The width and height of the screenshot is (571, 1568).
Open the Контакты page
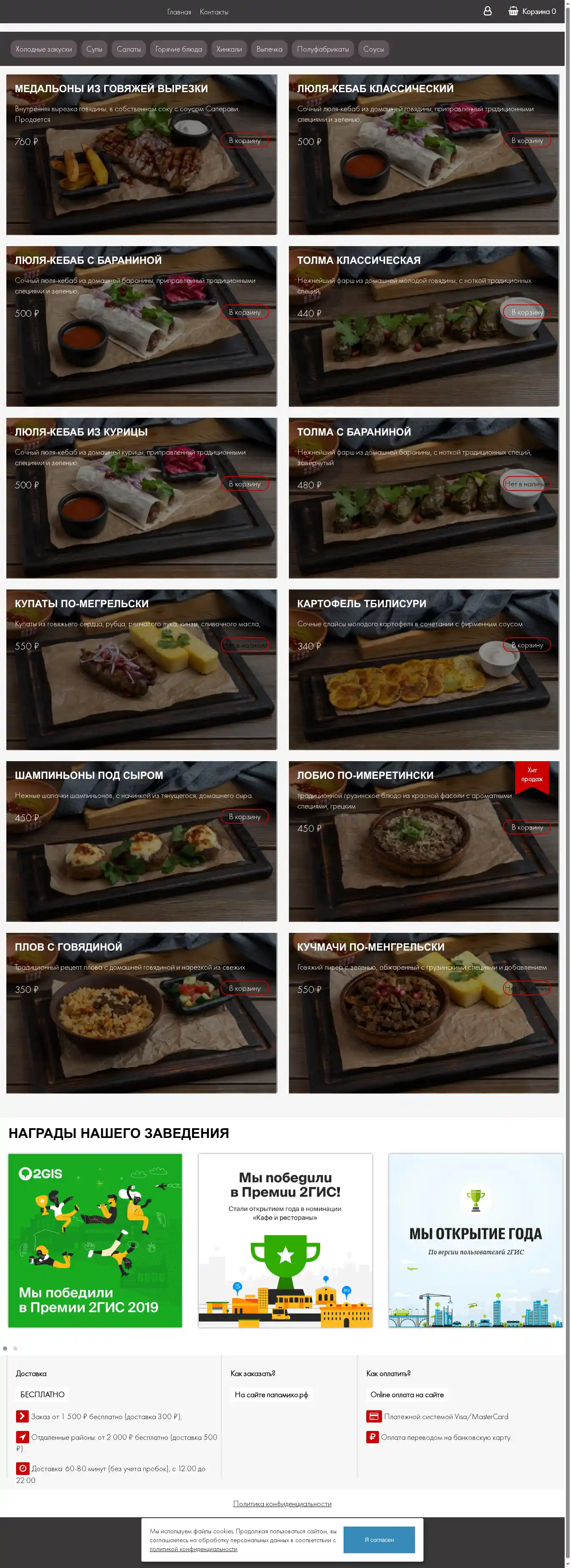(214, 11)
